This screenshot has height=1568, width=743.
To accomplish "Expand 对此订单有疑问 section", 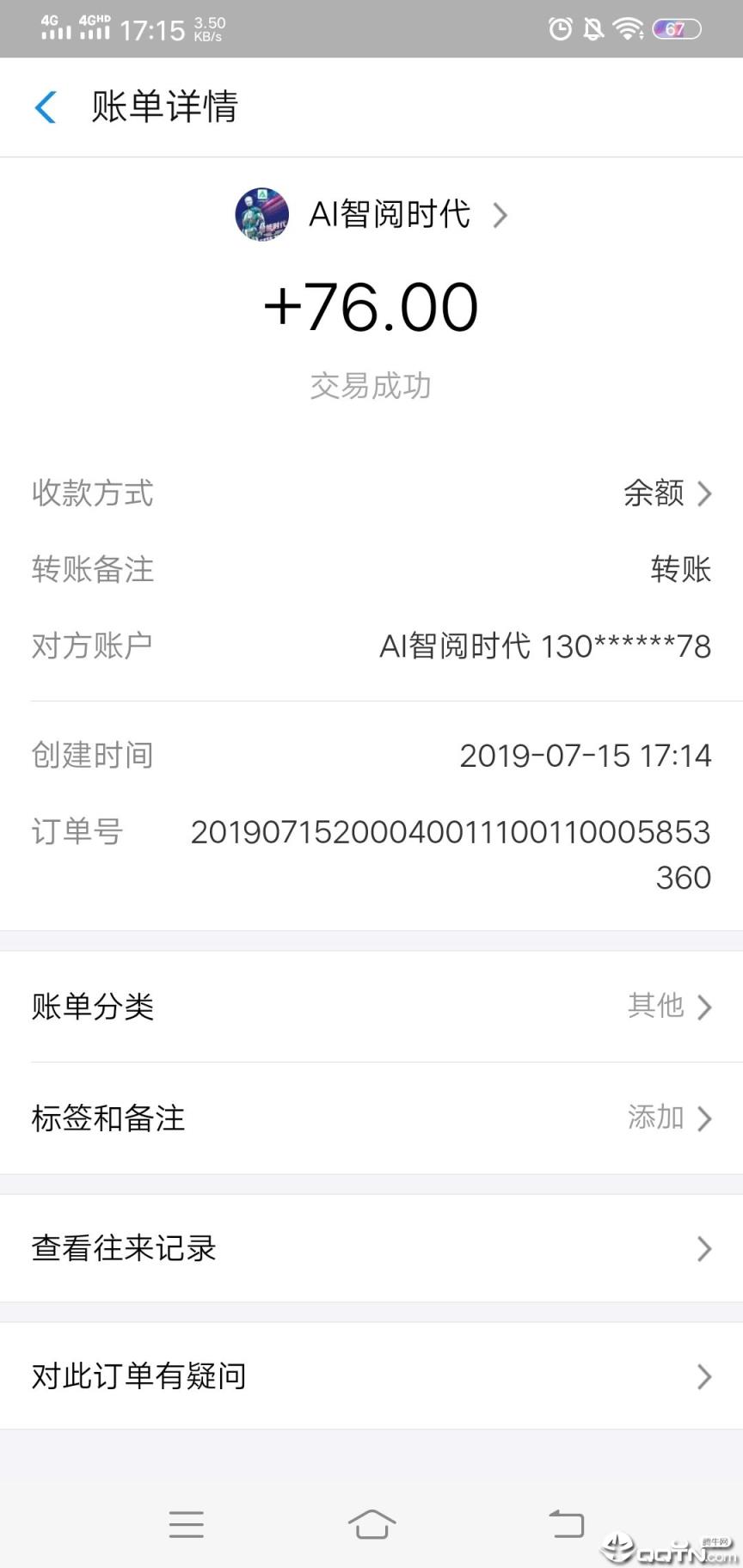I will (371, 1375).
